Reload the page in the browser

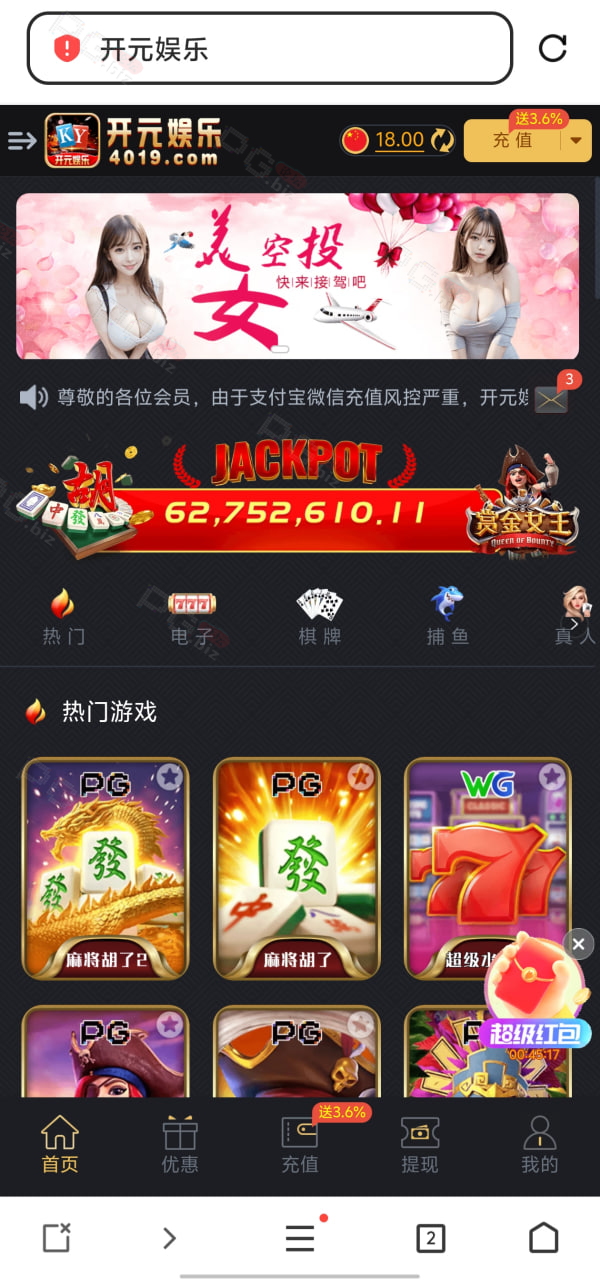pyautogui.click(x=553, y=48)
